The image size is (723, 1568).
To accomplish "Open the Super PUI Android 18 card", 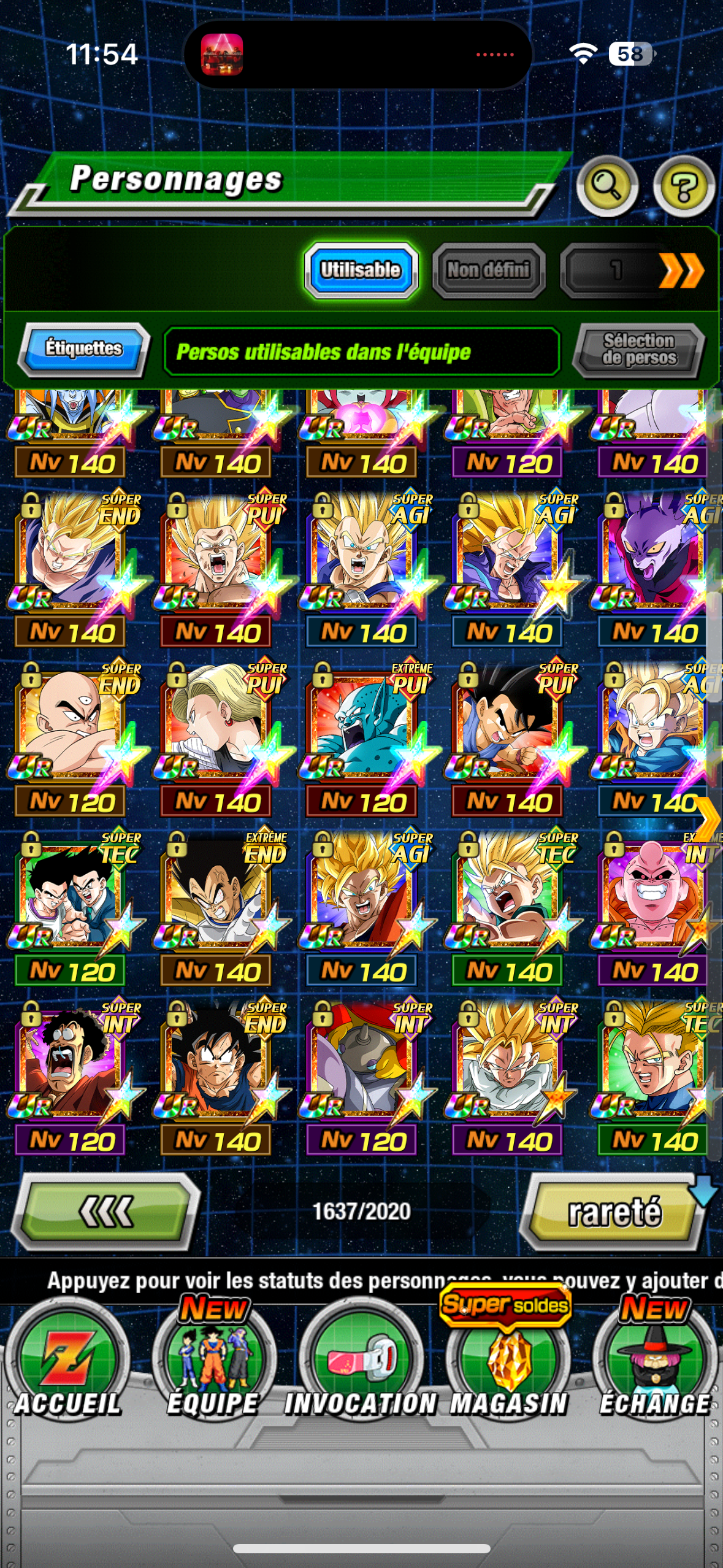I will (217, 724).
